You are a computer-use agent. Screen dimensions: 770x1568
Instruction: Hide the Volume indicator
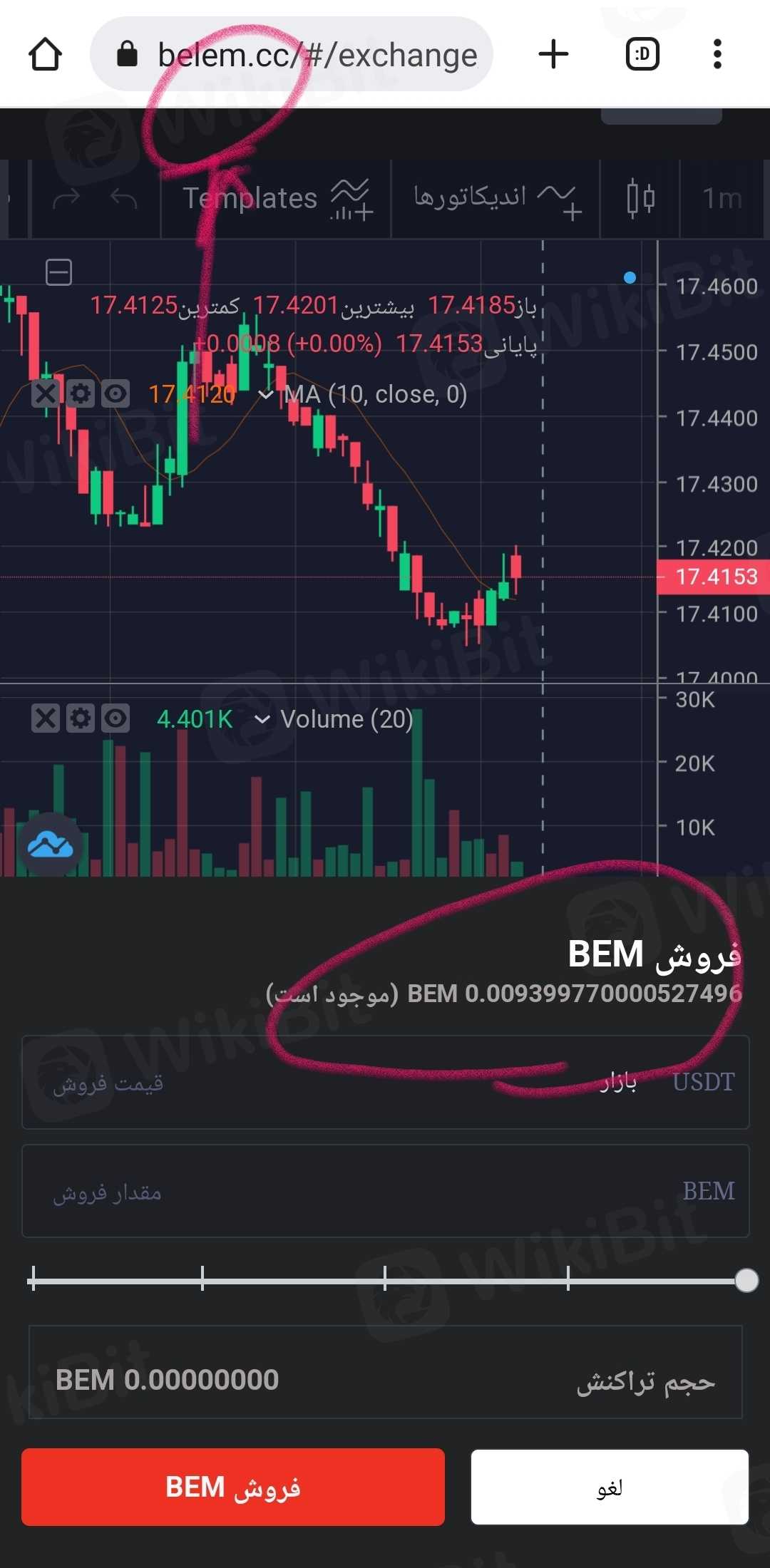(115, 718)
